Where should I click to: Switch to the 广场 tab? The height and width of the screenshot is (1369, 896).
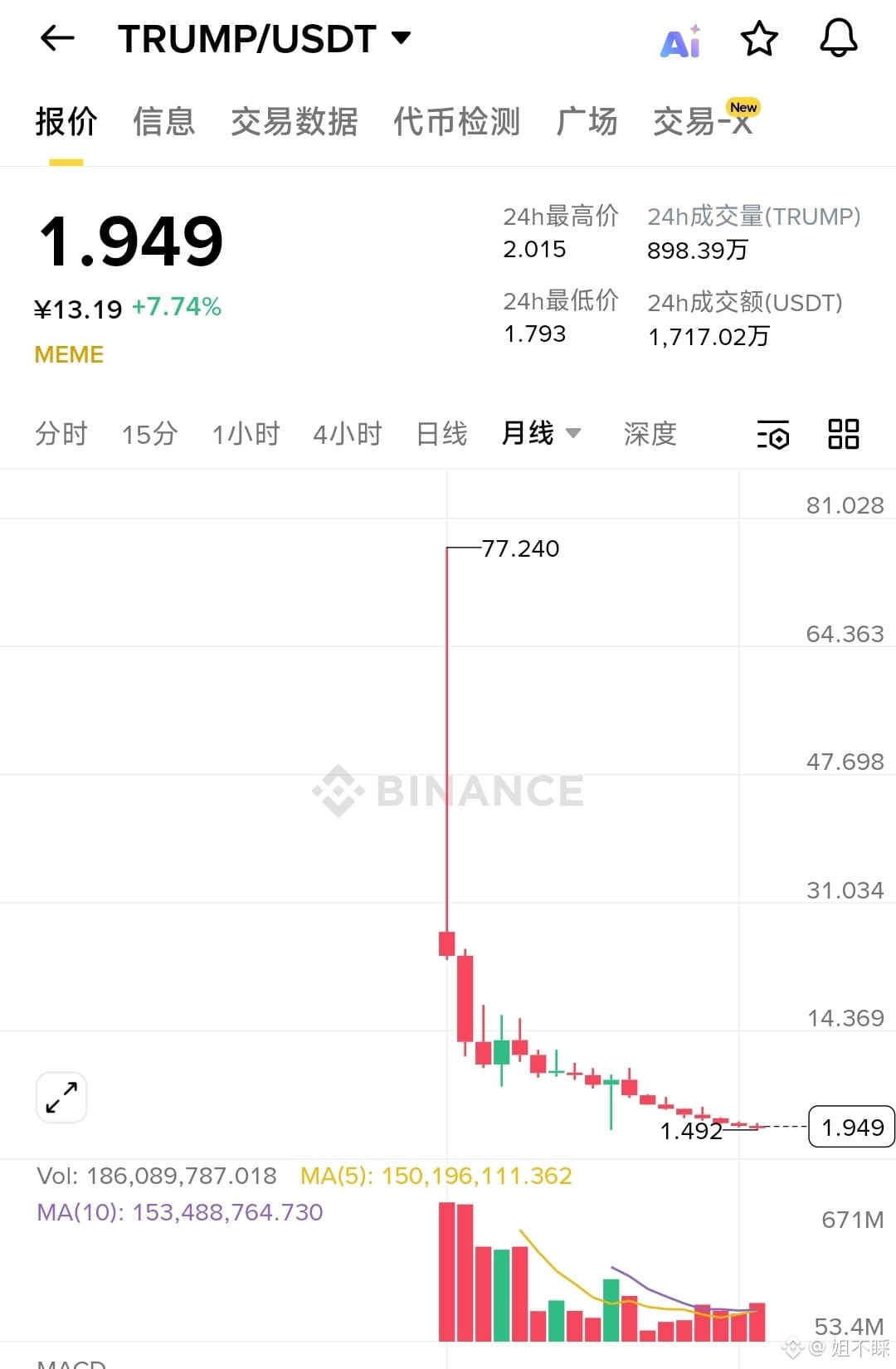587,122
